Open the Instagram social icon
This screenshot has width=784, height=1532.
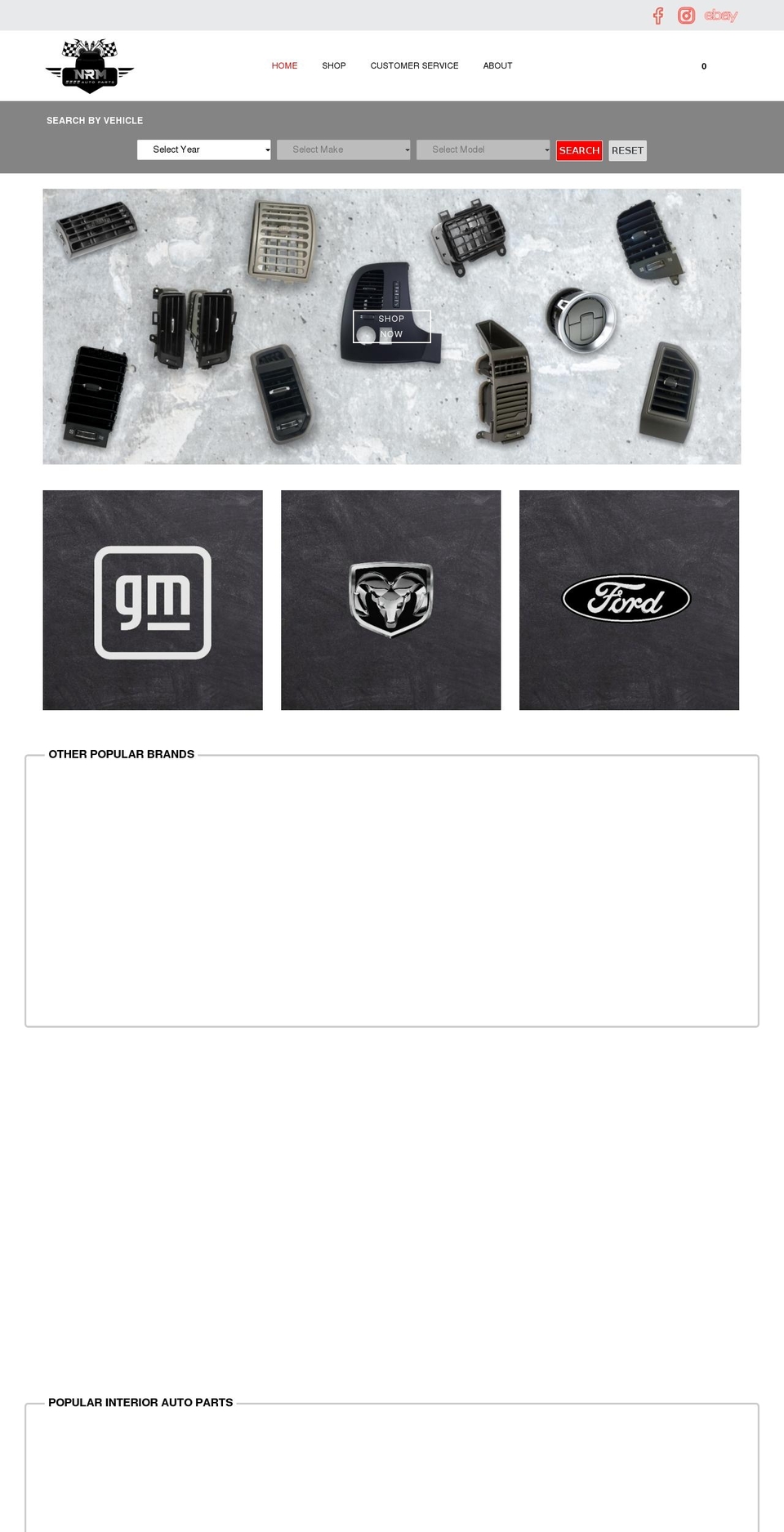point(686,15)
